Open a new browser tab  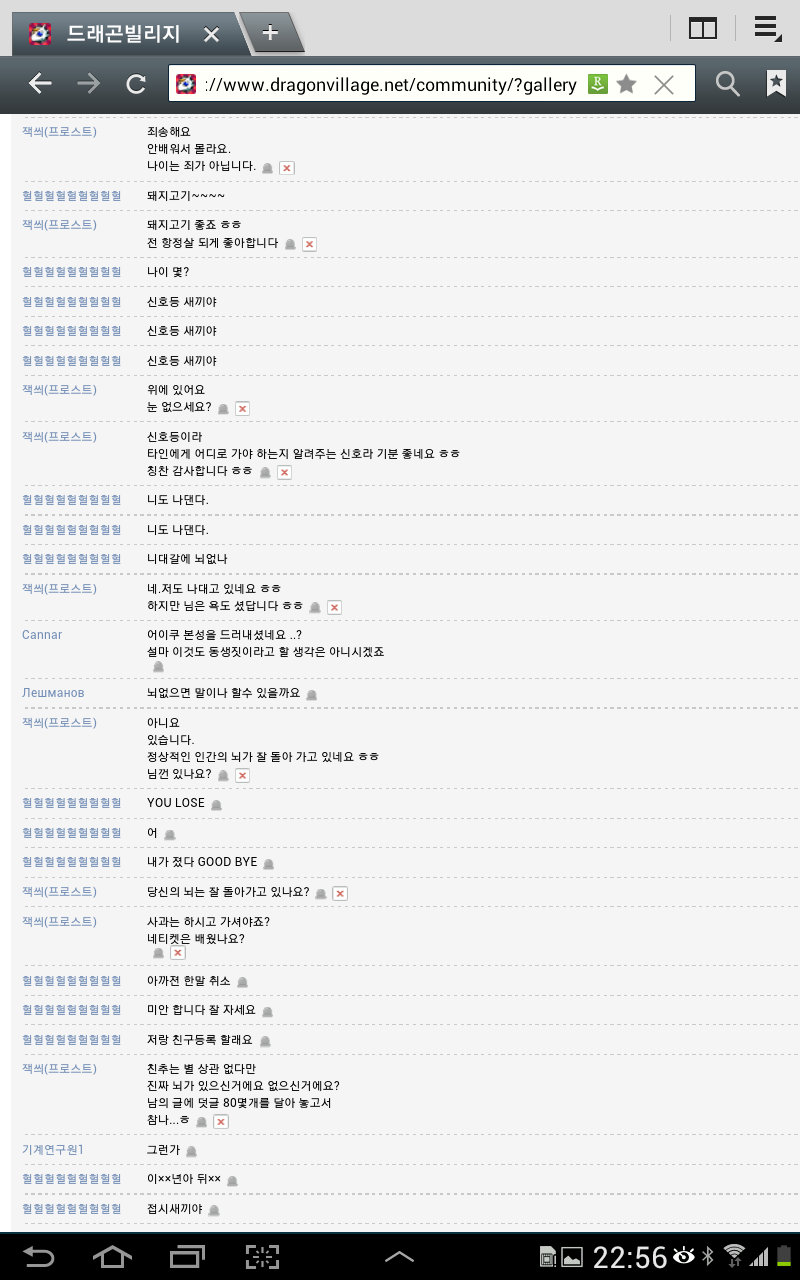tap(270, 33)
